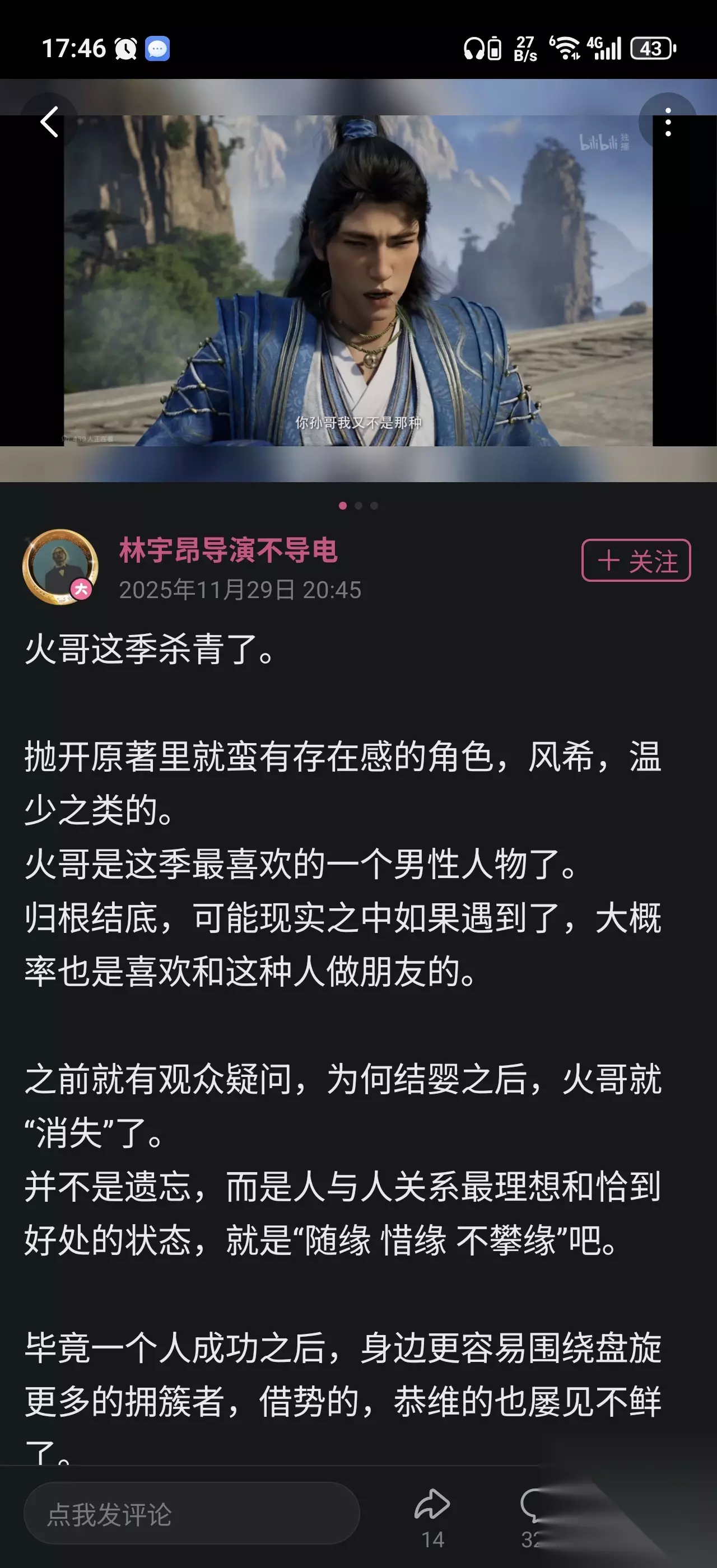Follow 林宇昂导演不导电 with the 关注 button
The height and width of the screenshot is (1568, 717).
[636, 560]
